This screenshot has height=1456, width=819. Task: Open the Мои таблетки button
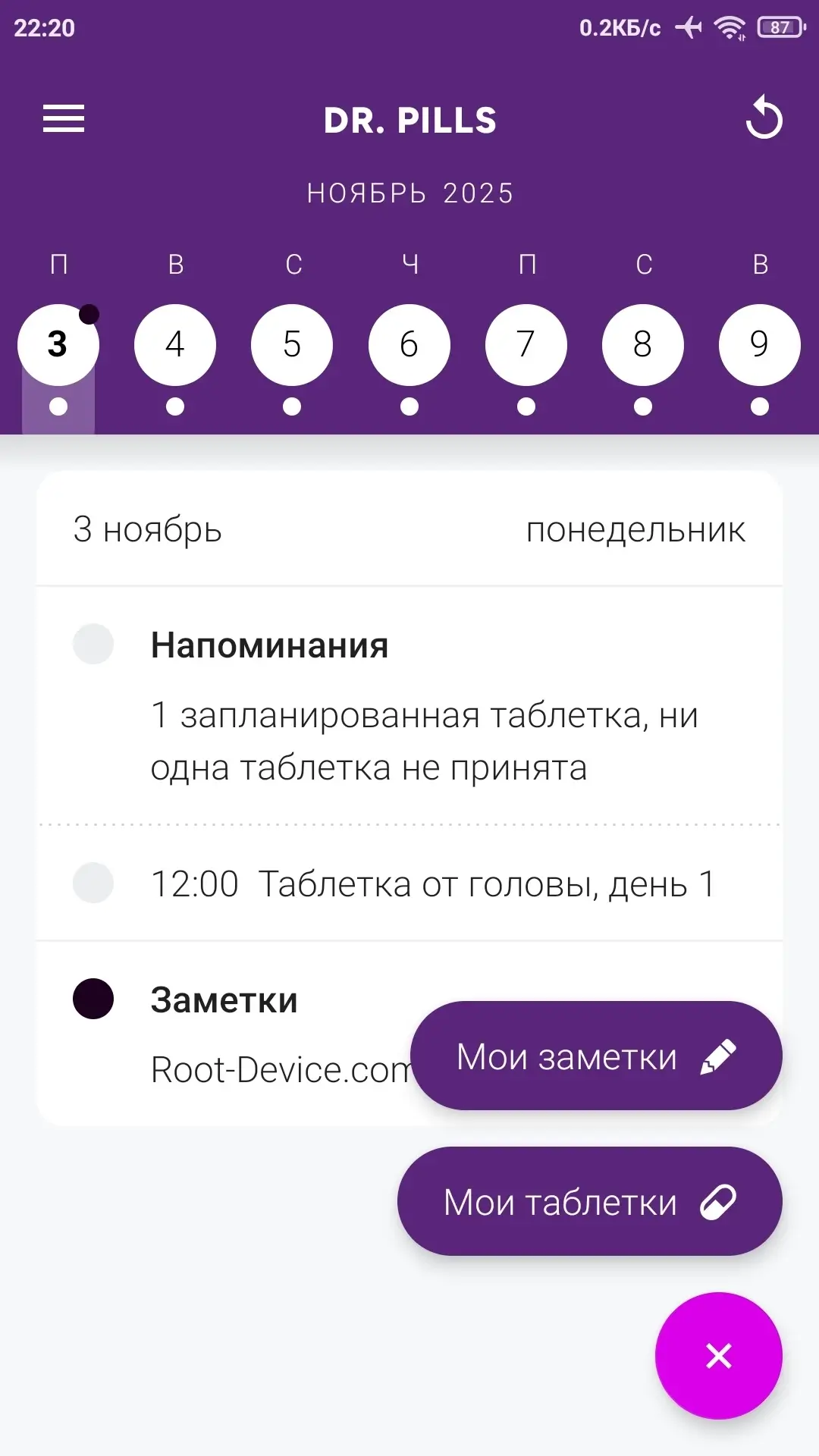(x=590, y=1201)
